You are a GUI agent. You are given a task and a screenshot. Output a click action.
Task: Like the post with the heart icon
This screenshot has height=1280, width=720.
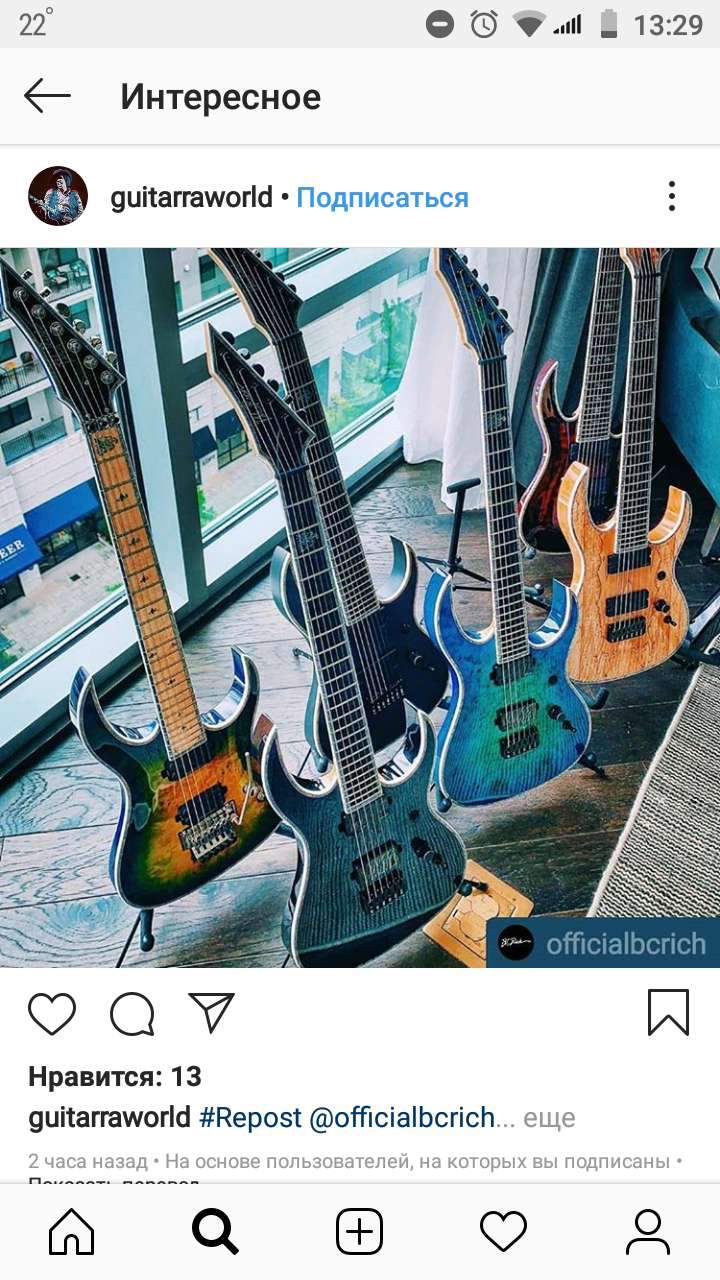coord(52,1013)
